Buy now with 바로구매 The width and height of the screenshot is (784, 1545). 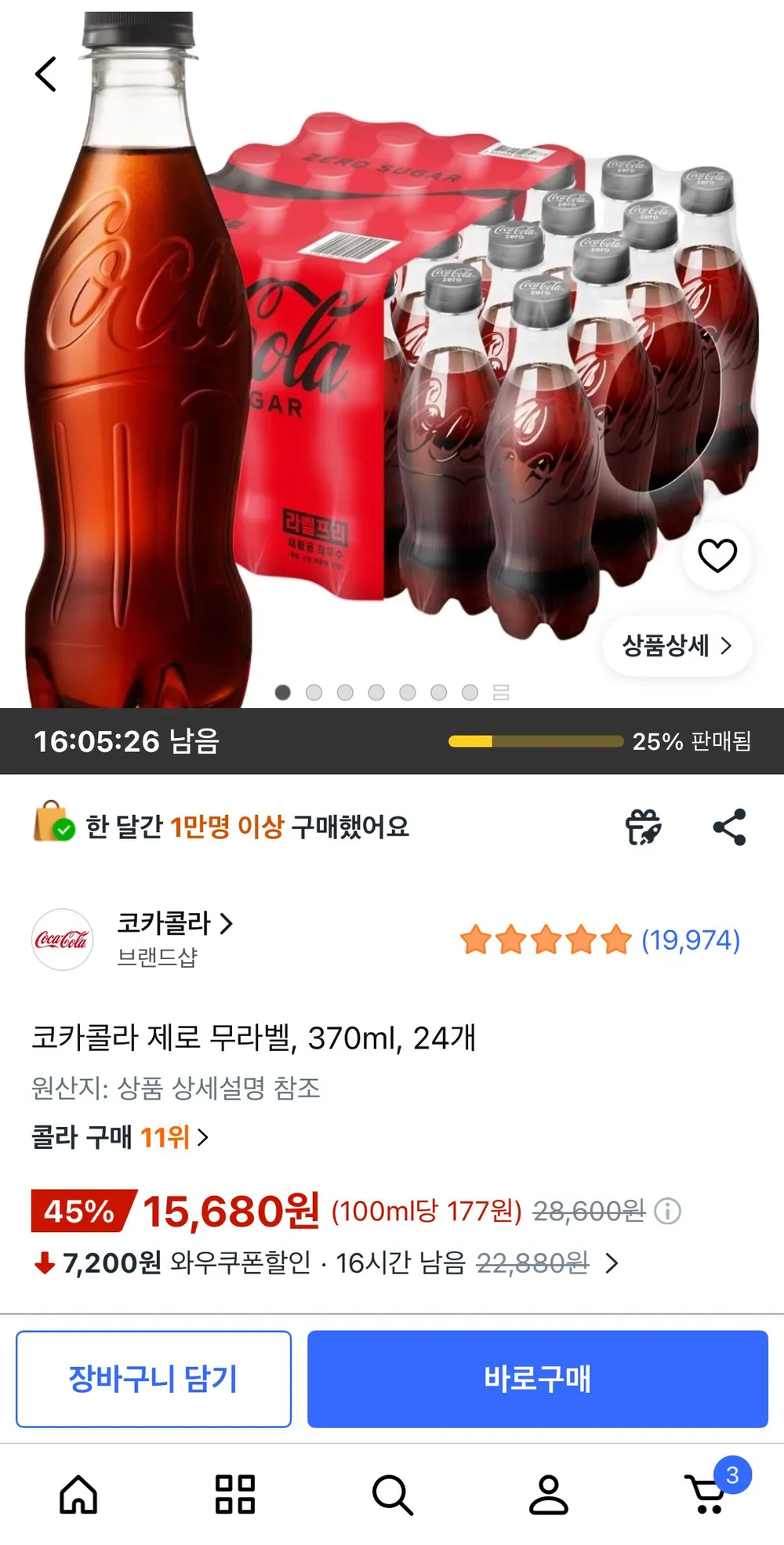pyautogui.click(x=538, y=1379)
